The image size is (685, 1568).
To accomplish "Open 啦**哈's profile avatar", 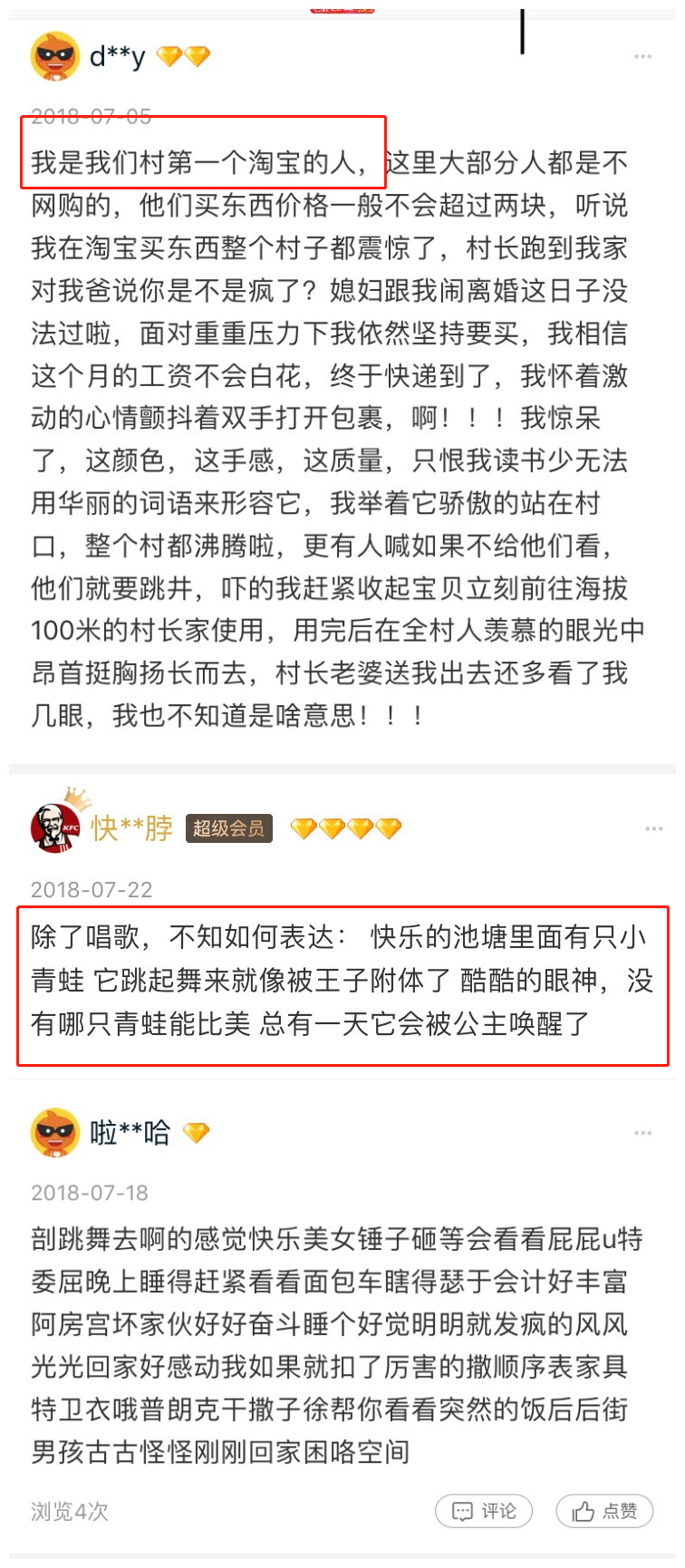I will click(x=55, y=1133).
